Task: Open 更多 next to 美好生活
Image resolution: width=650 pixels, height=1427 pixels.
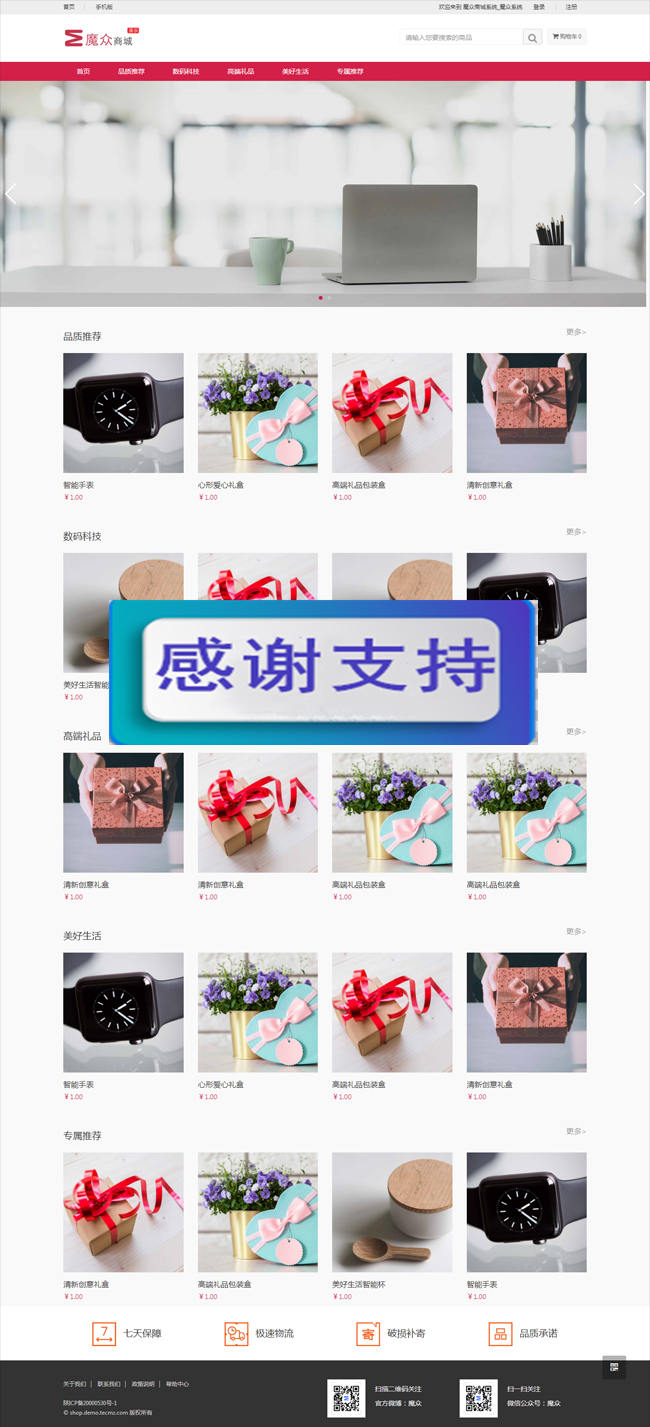Action: [576, 932]
